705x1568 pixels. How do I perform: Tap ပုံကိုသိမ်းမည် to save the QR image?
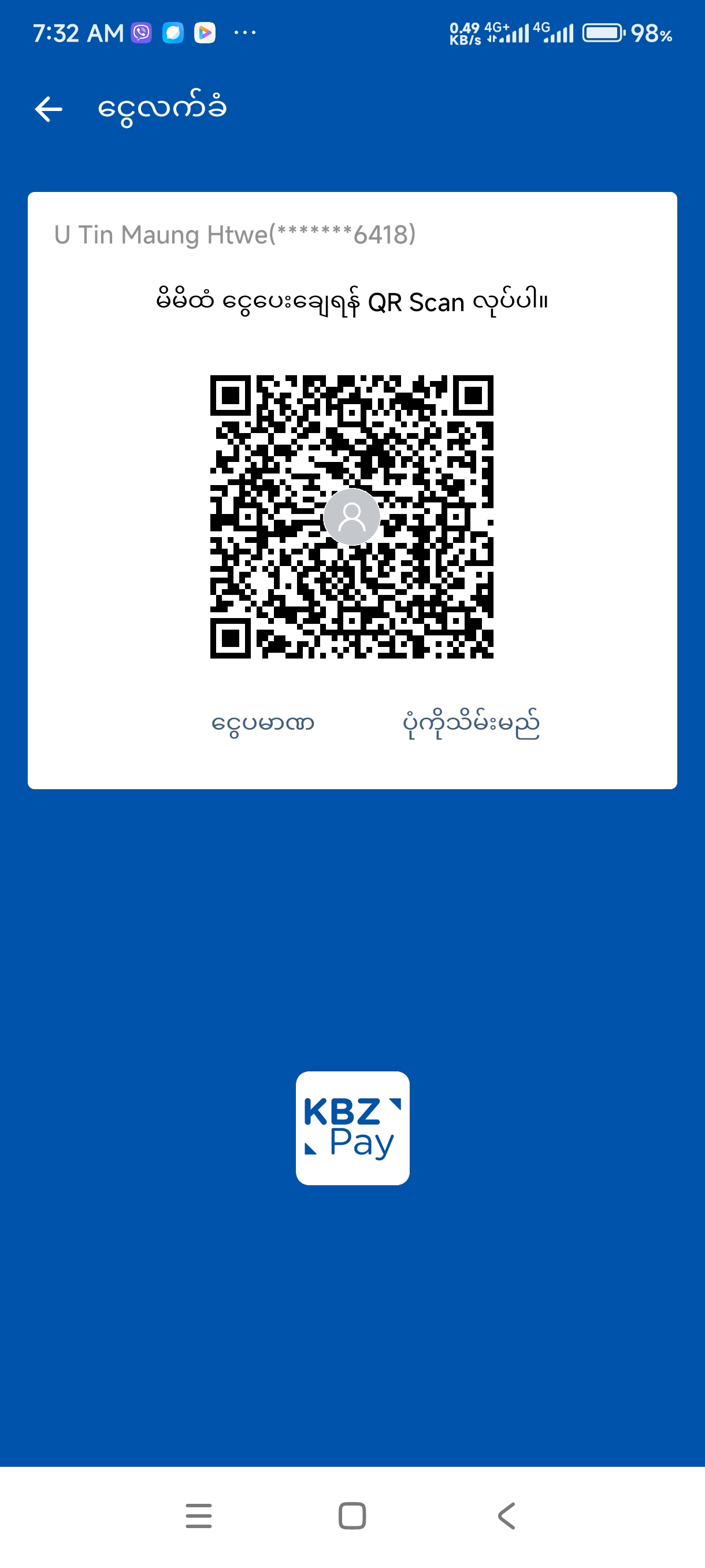coord(471,724)
